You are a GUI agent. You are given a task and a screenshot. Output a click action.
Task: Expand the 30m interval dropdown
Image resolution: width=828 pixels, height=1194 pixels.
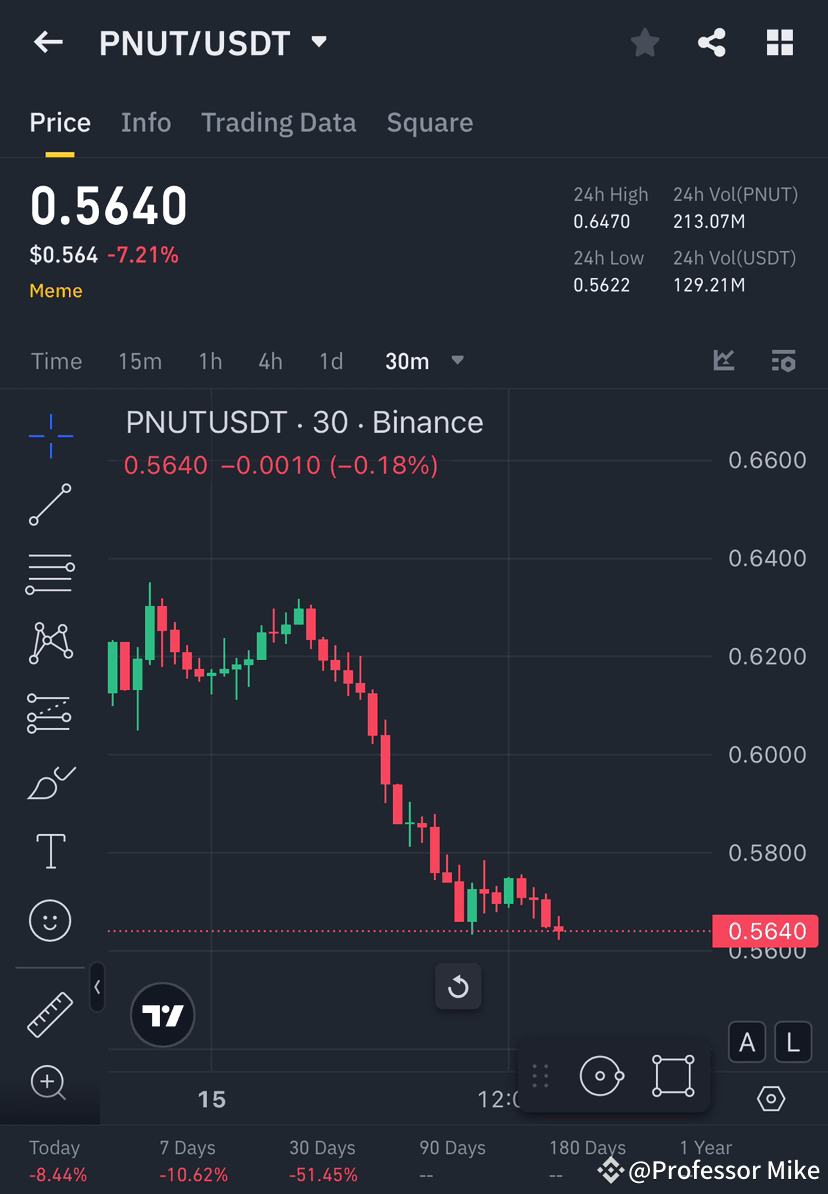click(x=457, y=361)
